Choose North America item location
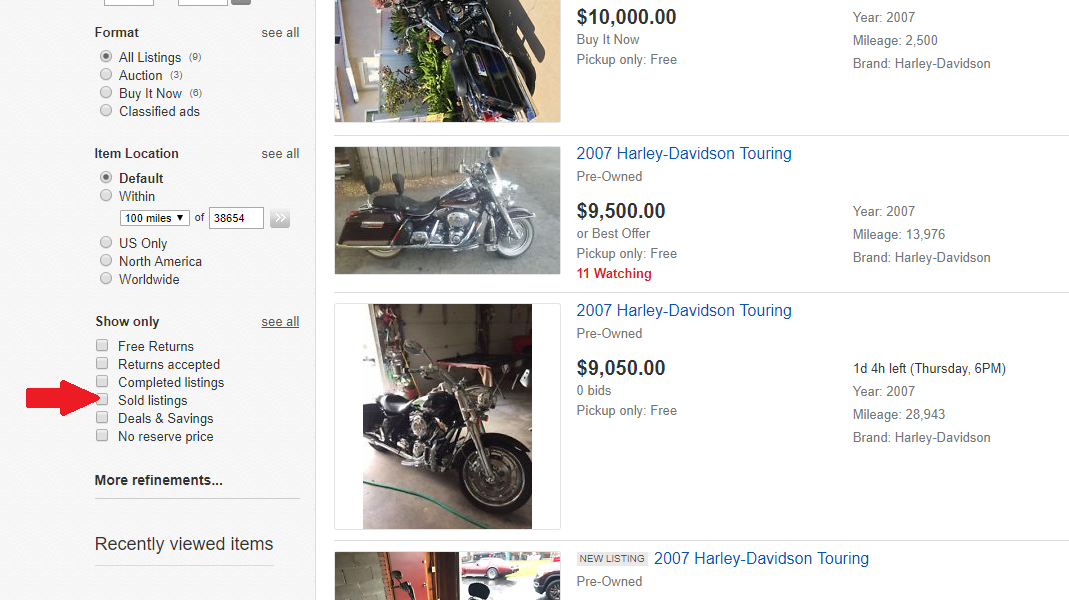Image resolution: width=1069 pixels, height=600 pixels. coord(106,261)
